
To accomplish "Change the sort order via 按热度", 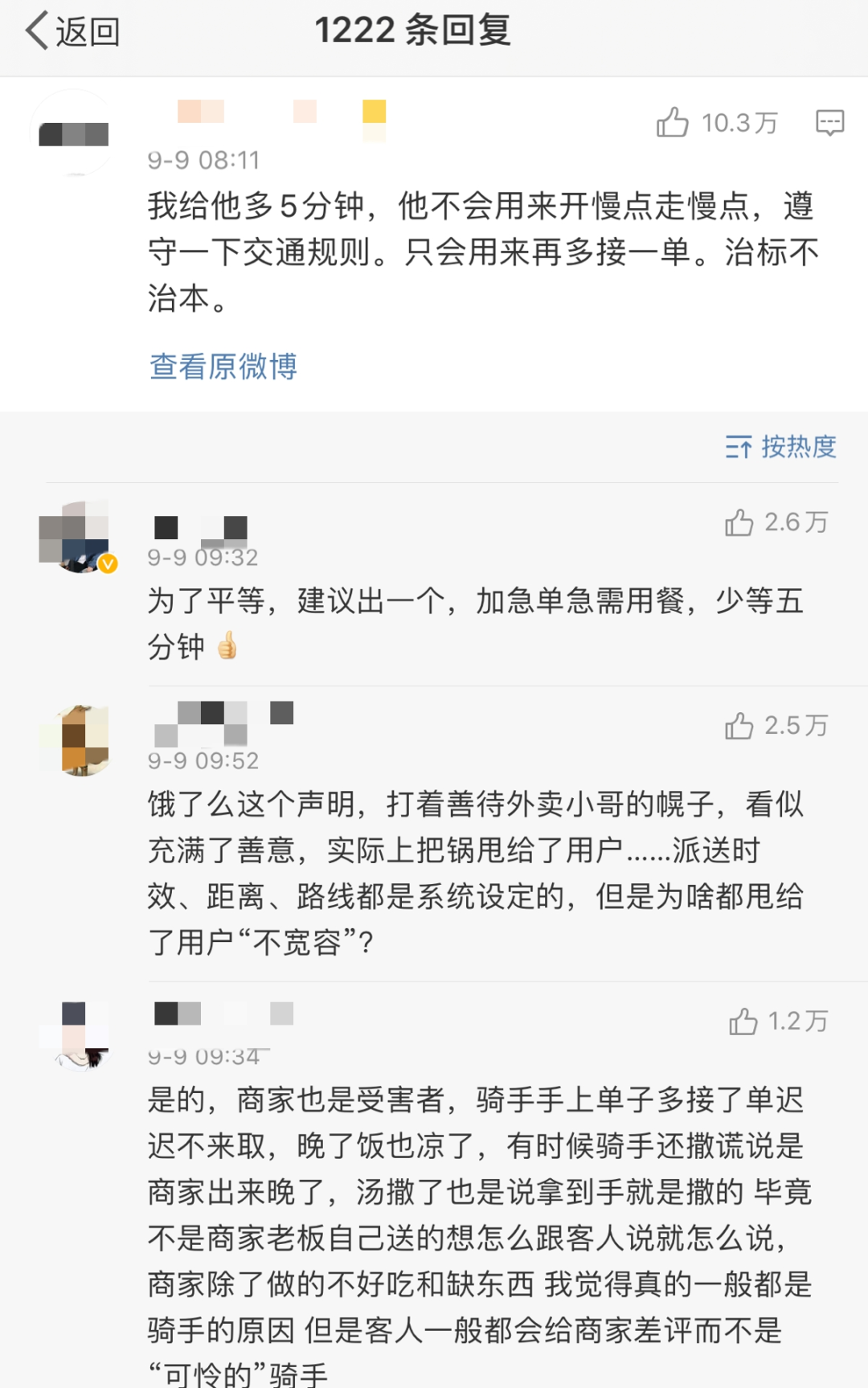I will pos(781,447).
